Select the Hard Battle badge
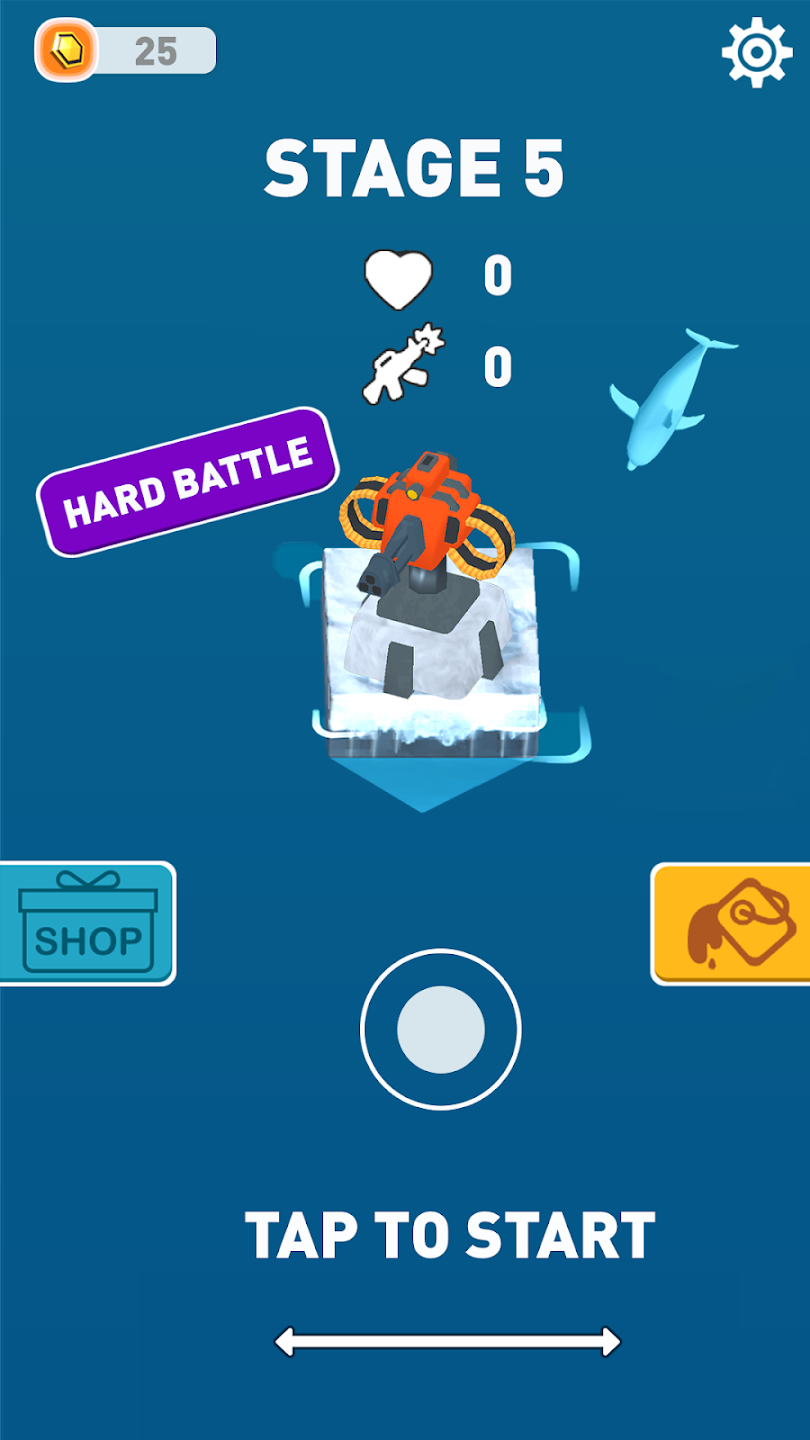This screenshot has width=810, height=1440. tap(186, 483)
